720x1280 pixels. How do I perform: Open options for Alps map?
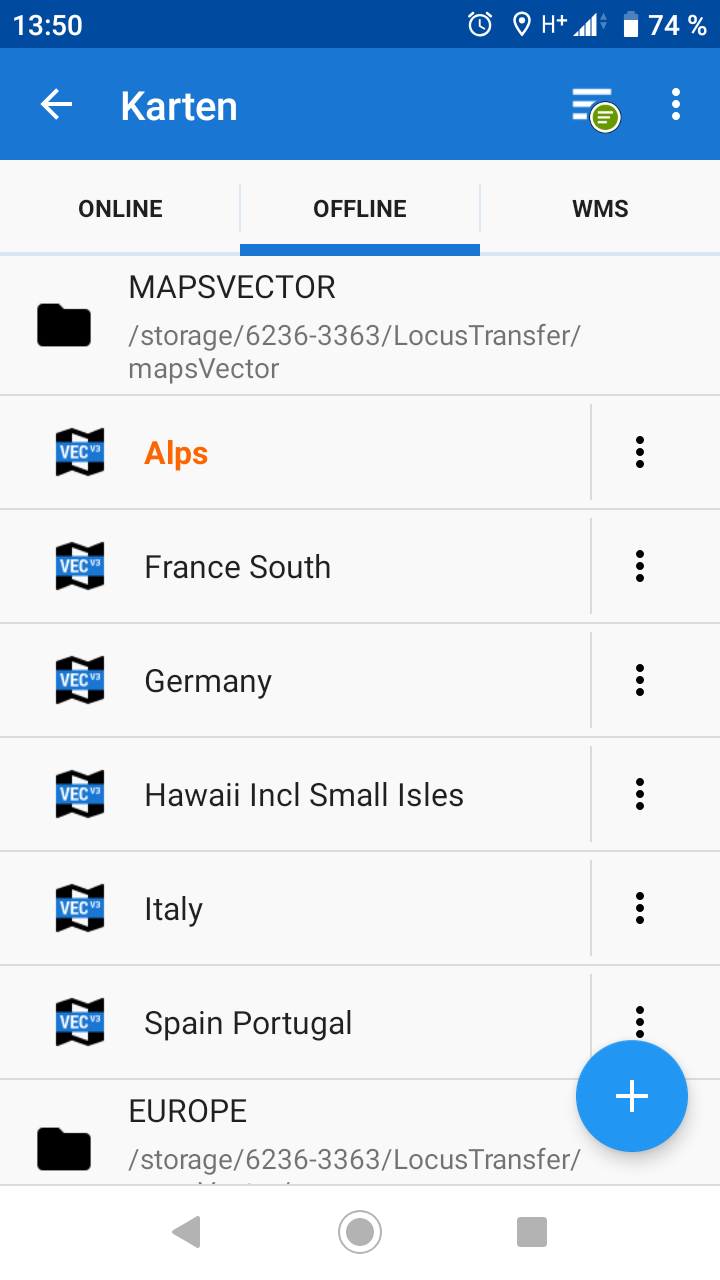[640, 453]
